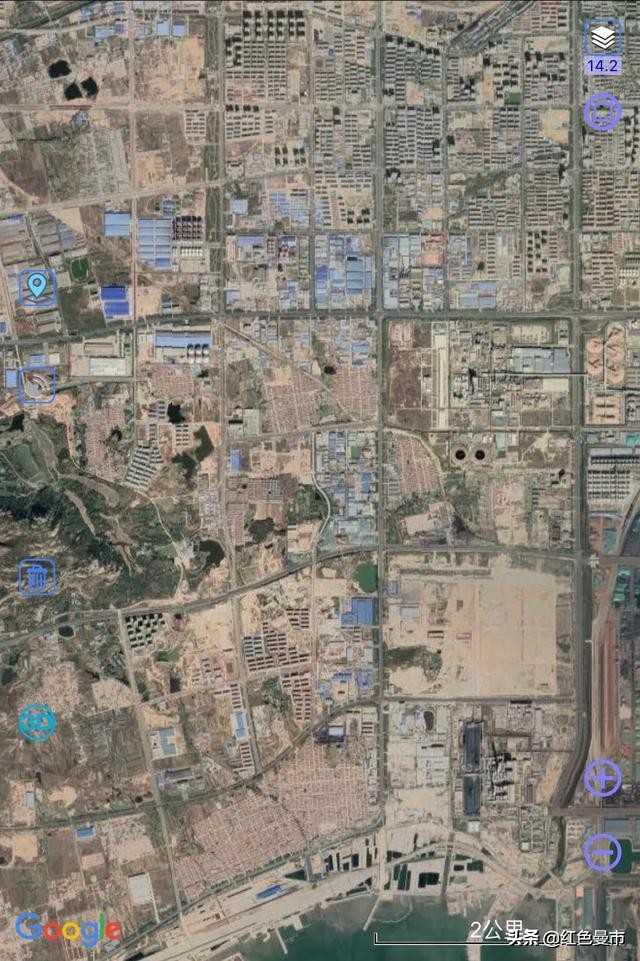Zoom in with the plus button
The width and height of the screenshot is (640, 961).
coord(602,778)
